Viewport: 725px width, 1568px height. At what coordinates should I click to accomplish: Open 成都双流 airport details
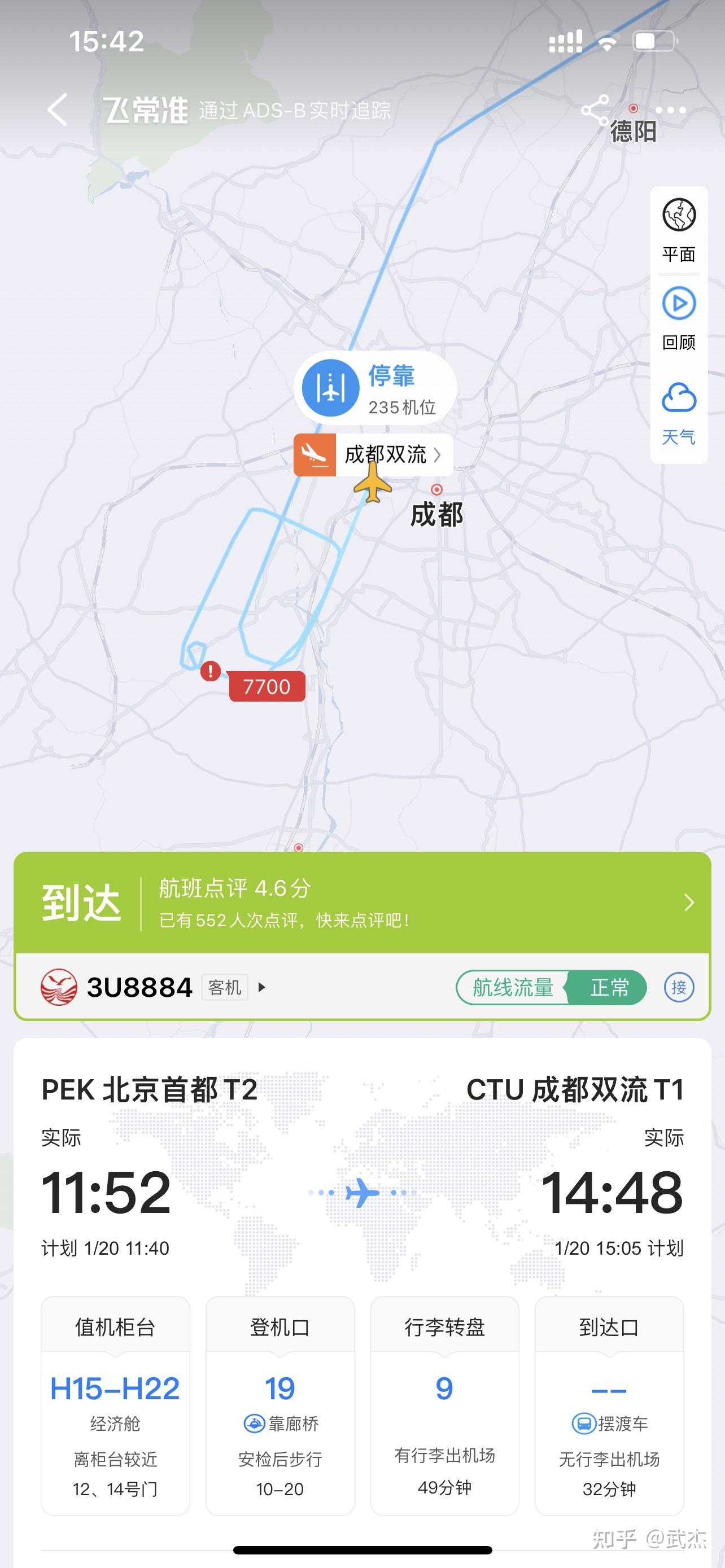[x=373, y=455]
